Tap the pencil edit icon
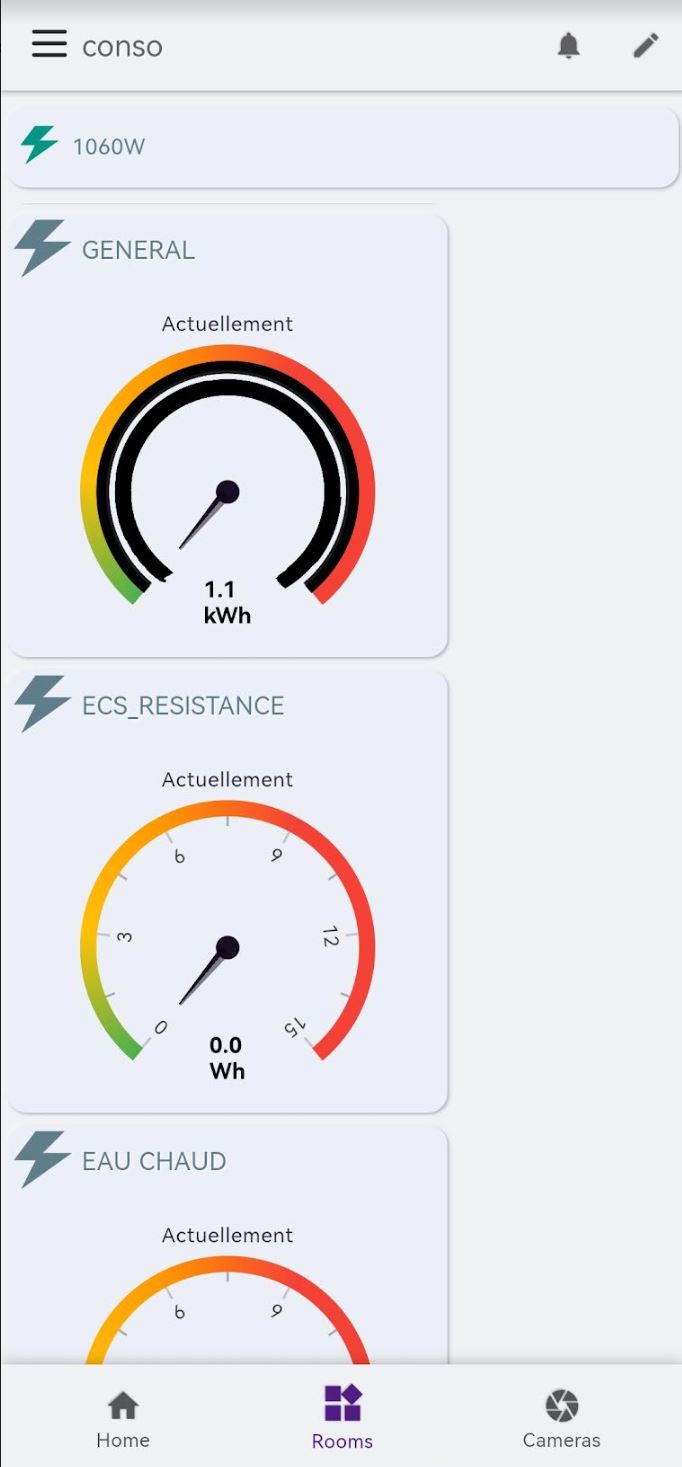Image resolution: width=682 pixels, height=1467 pixels. [x=646, y=46]
